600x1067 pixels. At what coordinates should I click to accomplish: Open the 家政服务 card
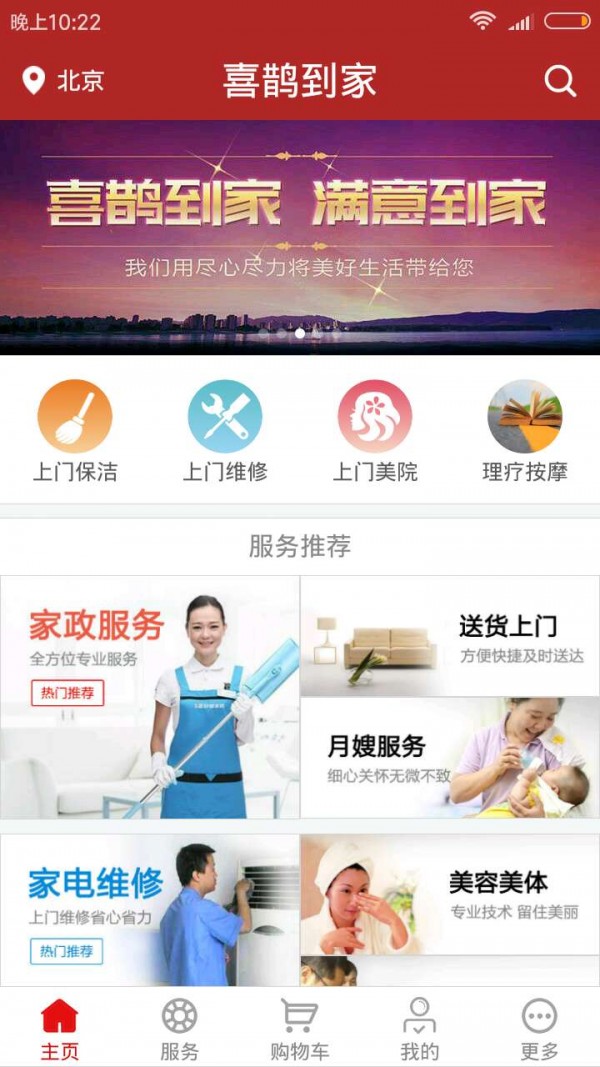(x=150, y=697)
